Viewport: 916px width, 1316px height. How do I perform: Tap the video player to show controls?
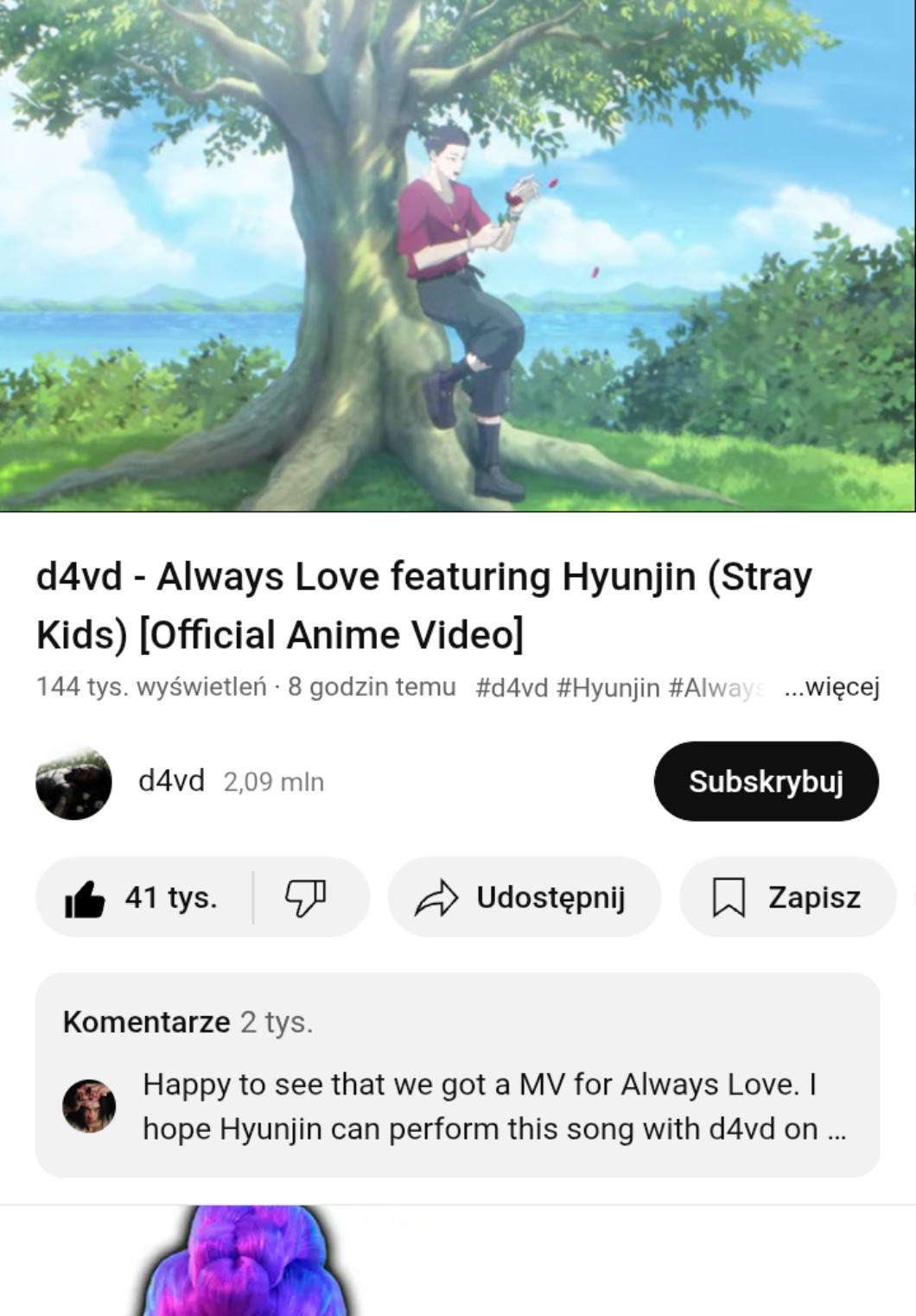pyautogui.click(x=458, y=256)
